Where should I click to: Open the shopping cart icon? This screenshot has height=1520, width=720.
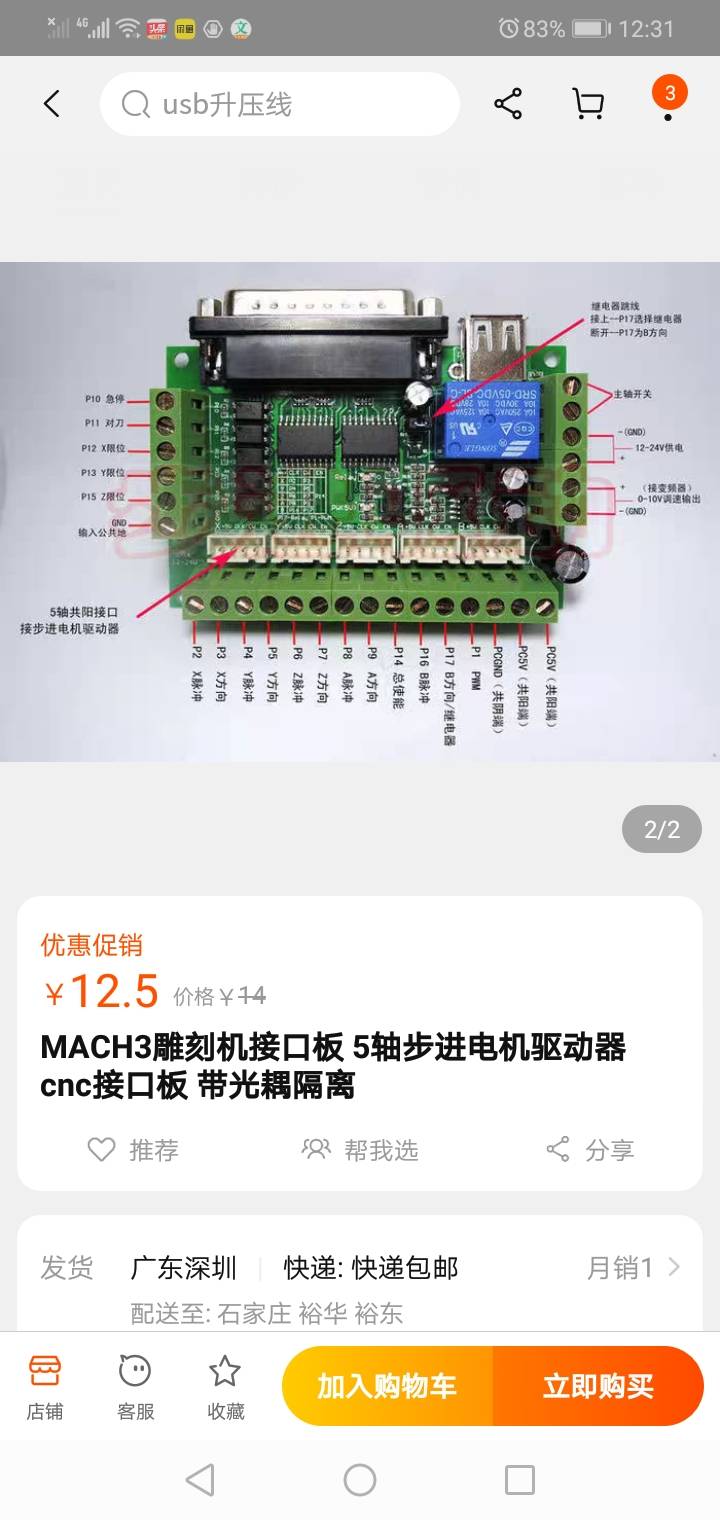coord(588,104)
